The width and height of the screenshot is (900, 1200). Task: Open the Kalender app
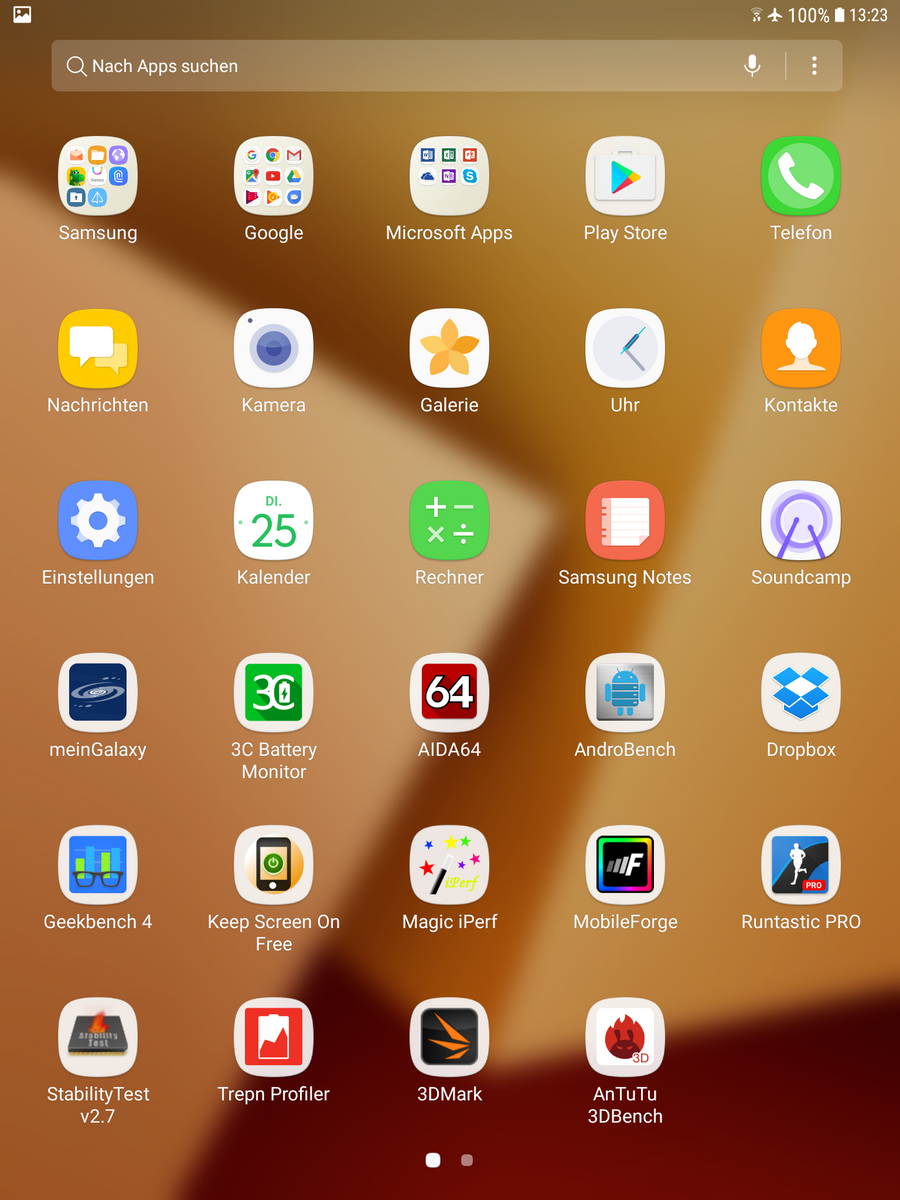pyautogui.click(x=274, y=520)
